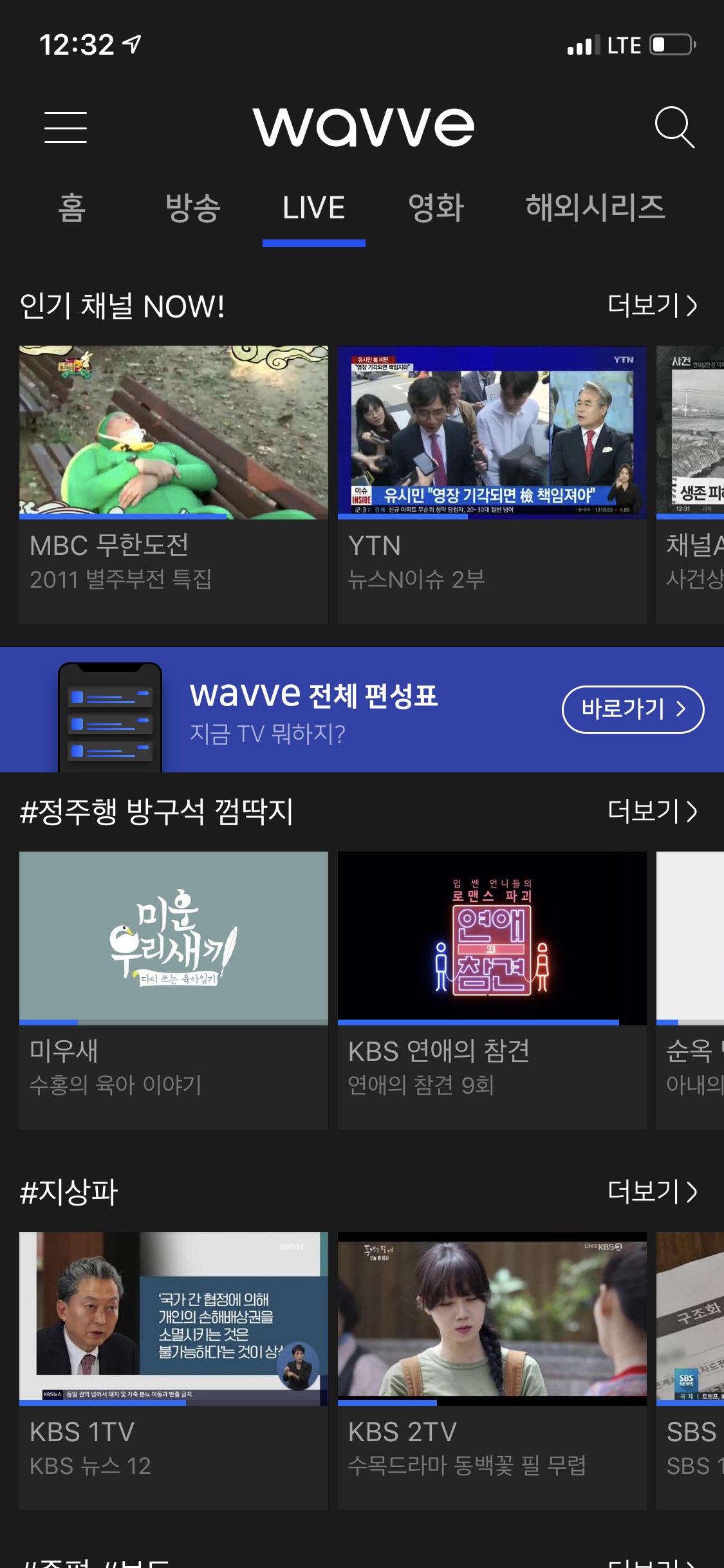Show more #지상파 channels

[x=652, y=1191]
